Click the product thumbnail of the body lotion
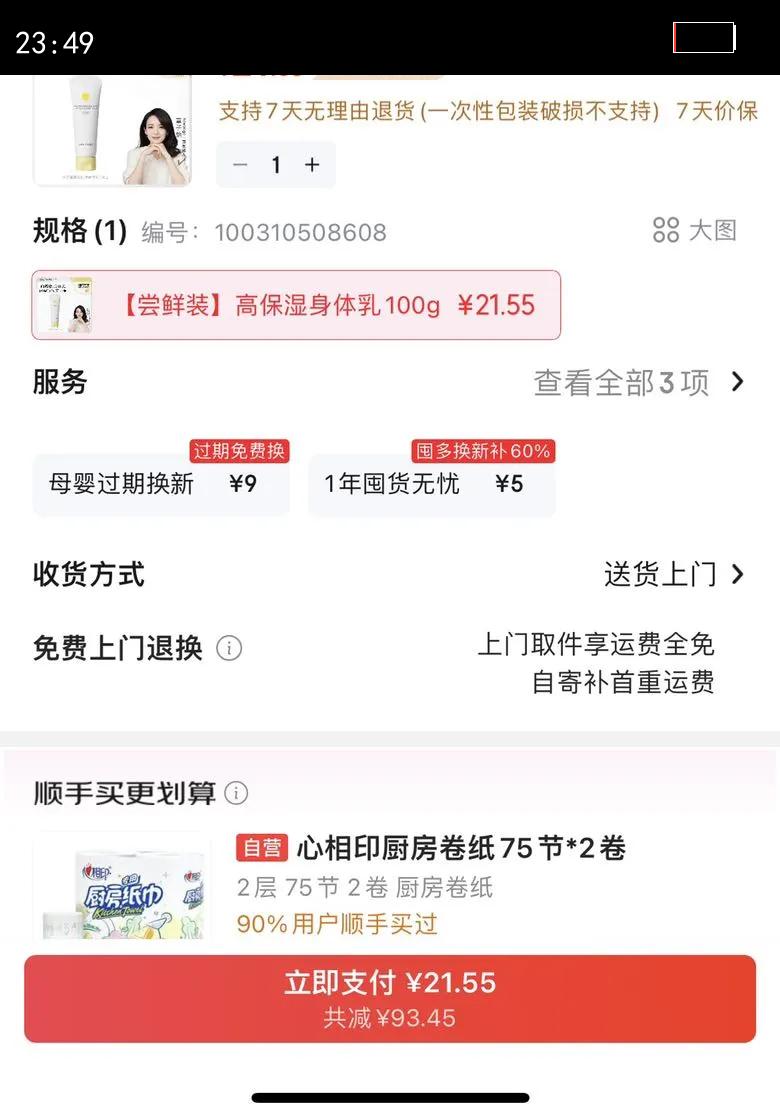 pyautogui.click(x=112, y=130)
